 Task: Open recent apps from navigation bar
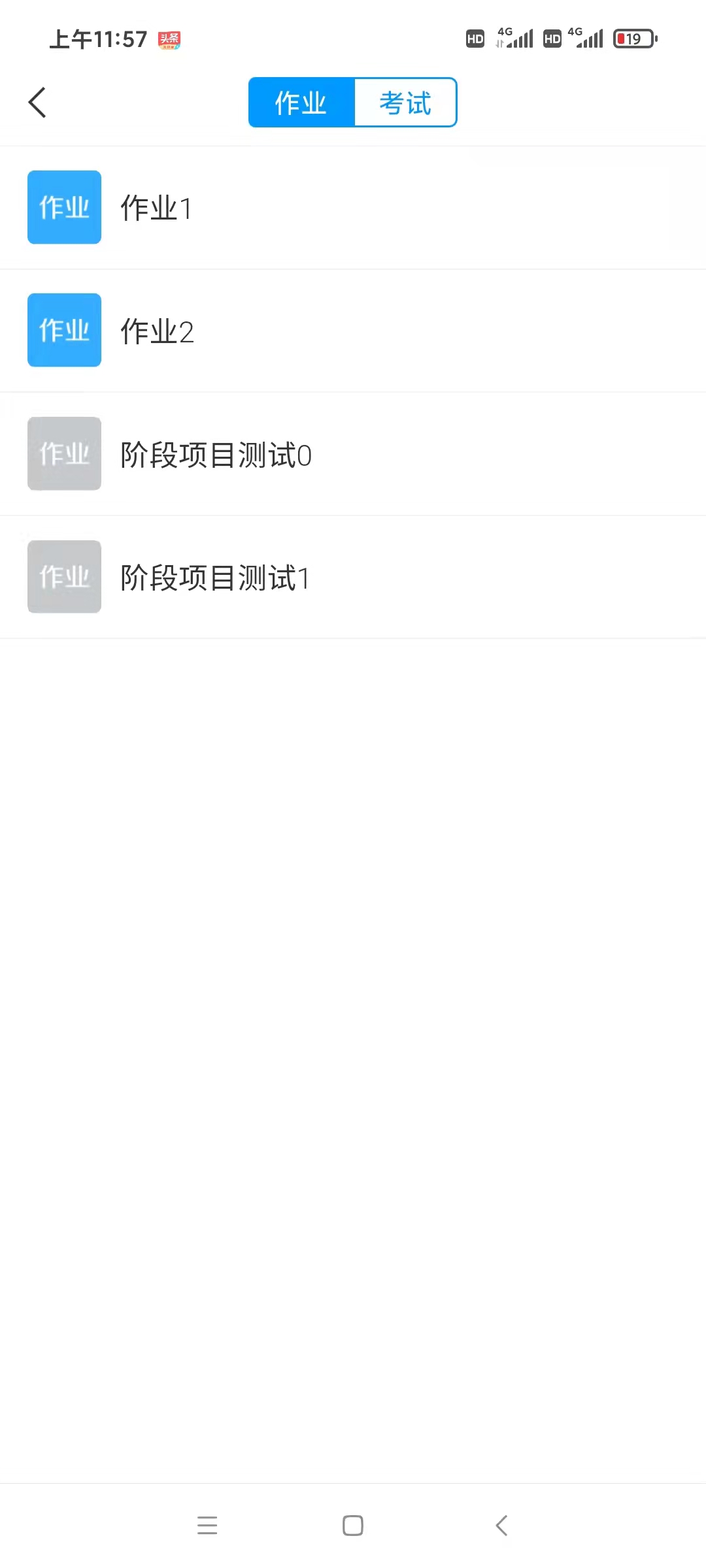point(207,1526)
